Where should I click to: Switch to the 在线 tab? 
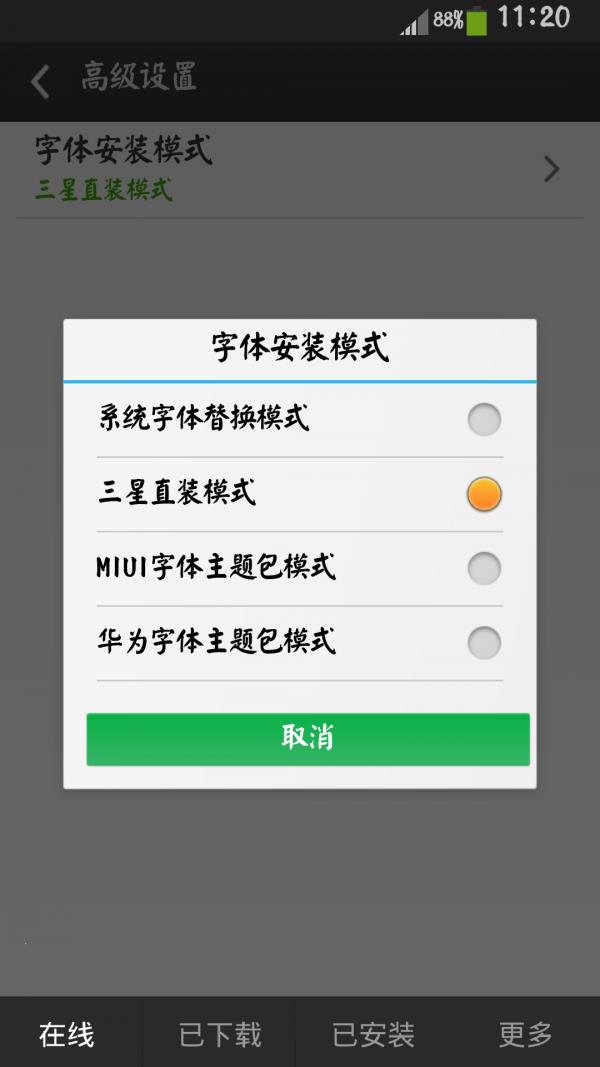pyautogui.click(x=67, y=1034)
